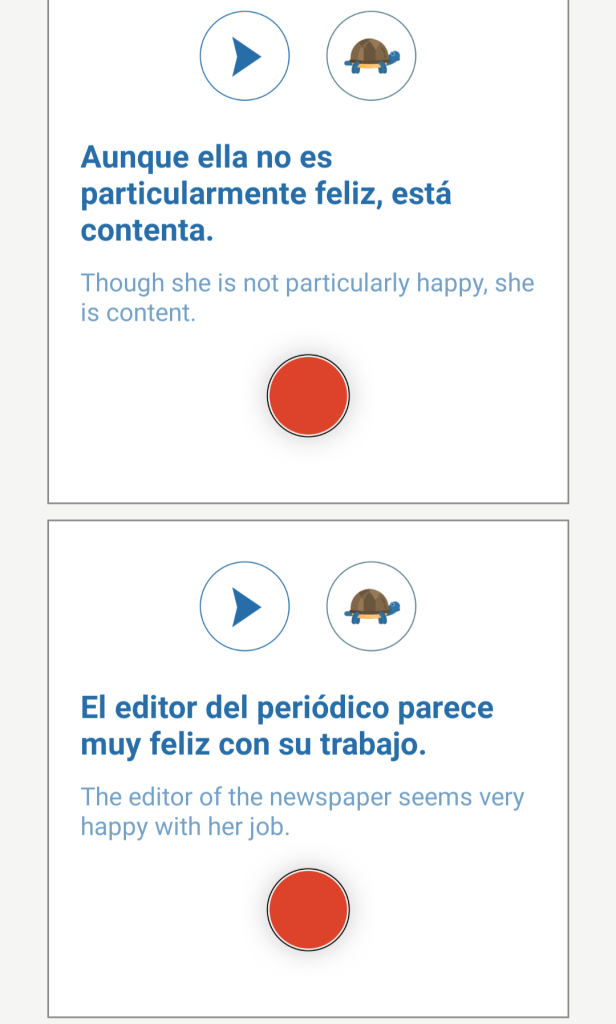Image resolution: width=616 pixels, height=1024 pixels.
Task: Start recording the 'El editor del periódico' sentence
Action: [x=308, y=909]
